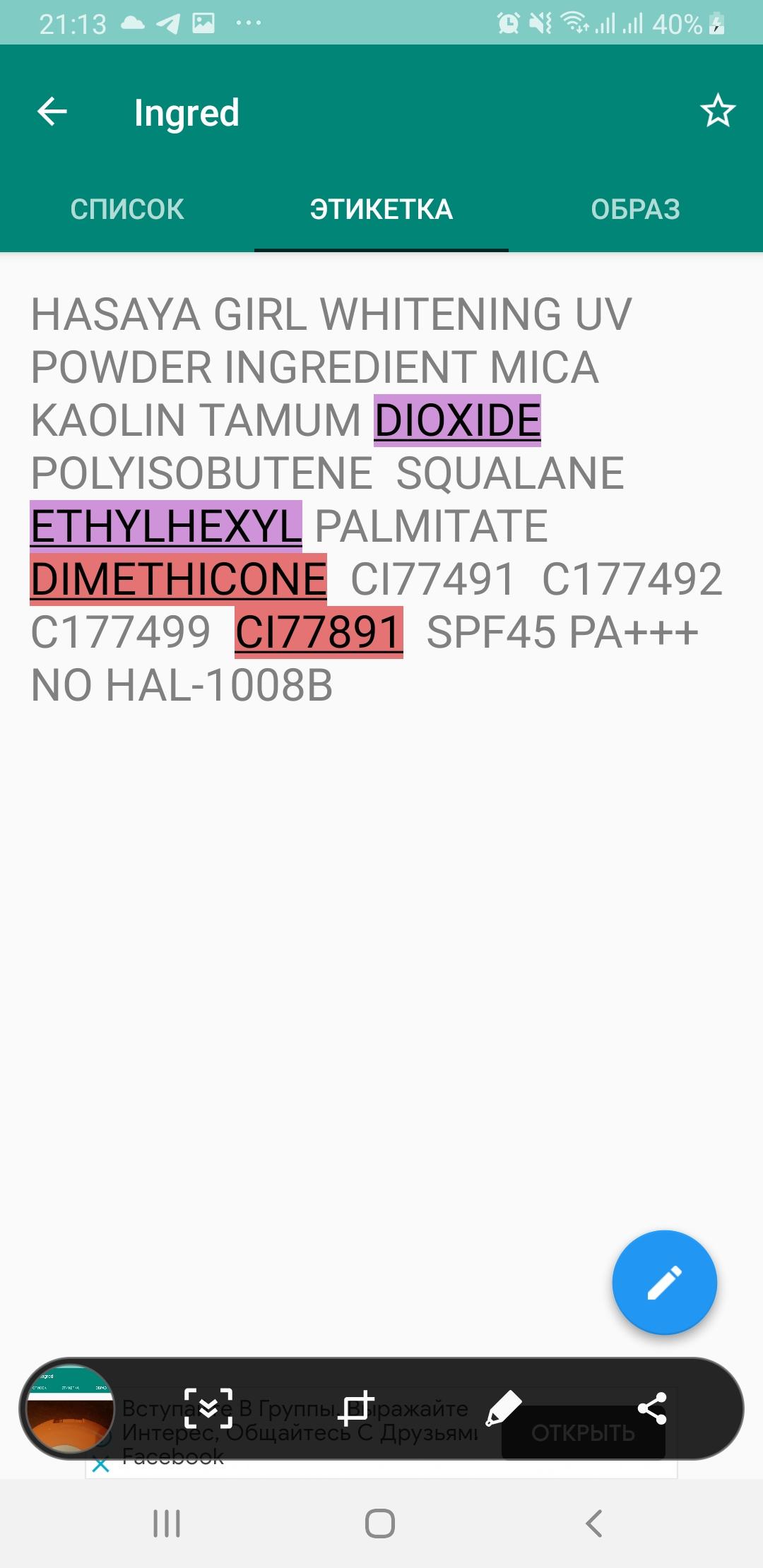This screenshot has height=1568, width=763.
Task: Go back using the app bar arrow
Action: (x=52, y=112)
